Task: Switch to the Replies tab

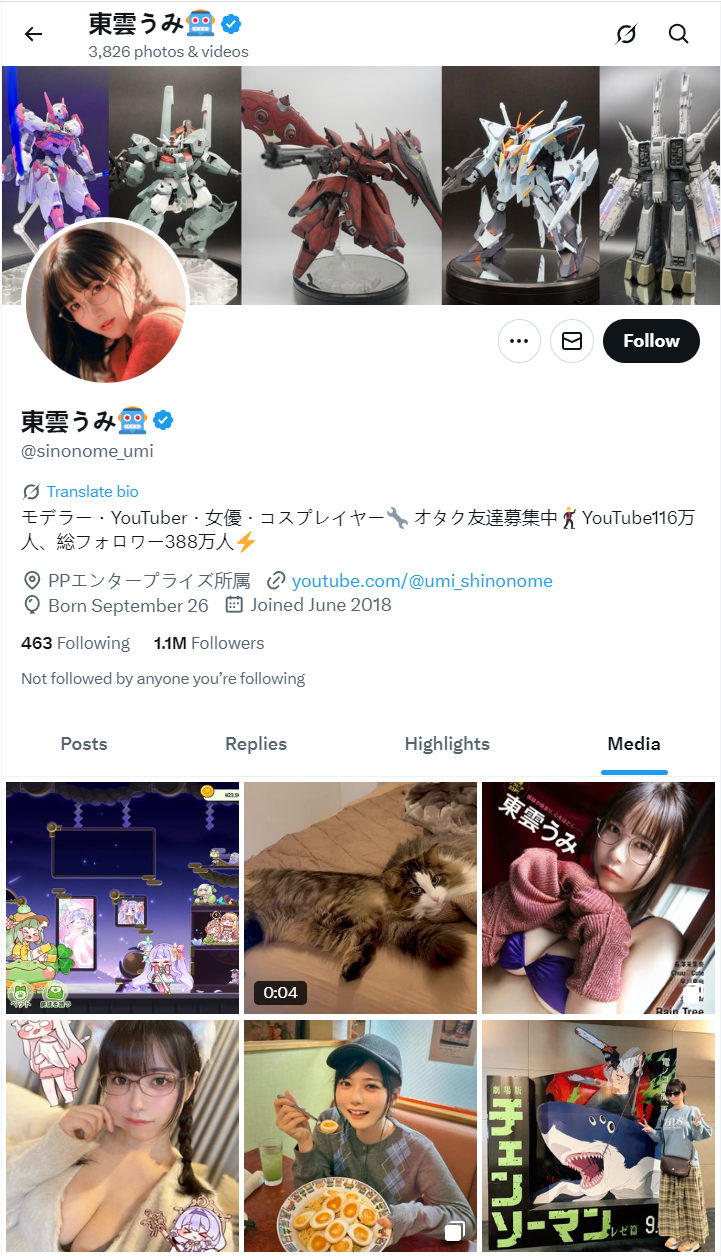Action: (256, 744)
